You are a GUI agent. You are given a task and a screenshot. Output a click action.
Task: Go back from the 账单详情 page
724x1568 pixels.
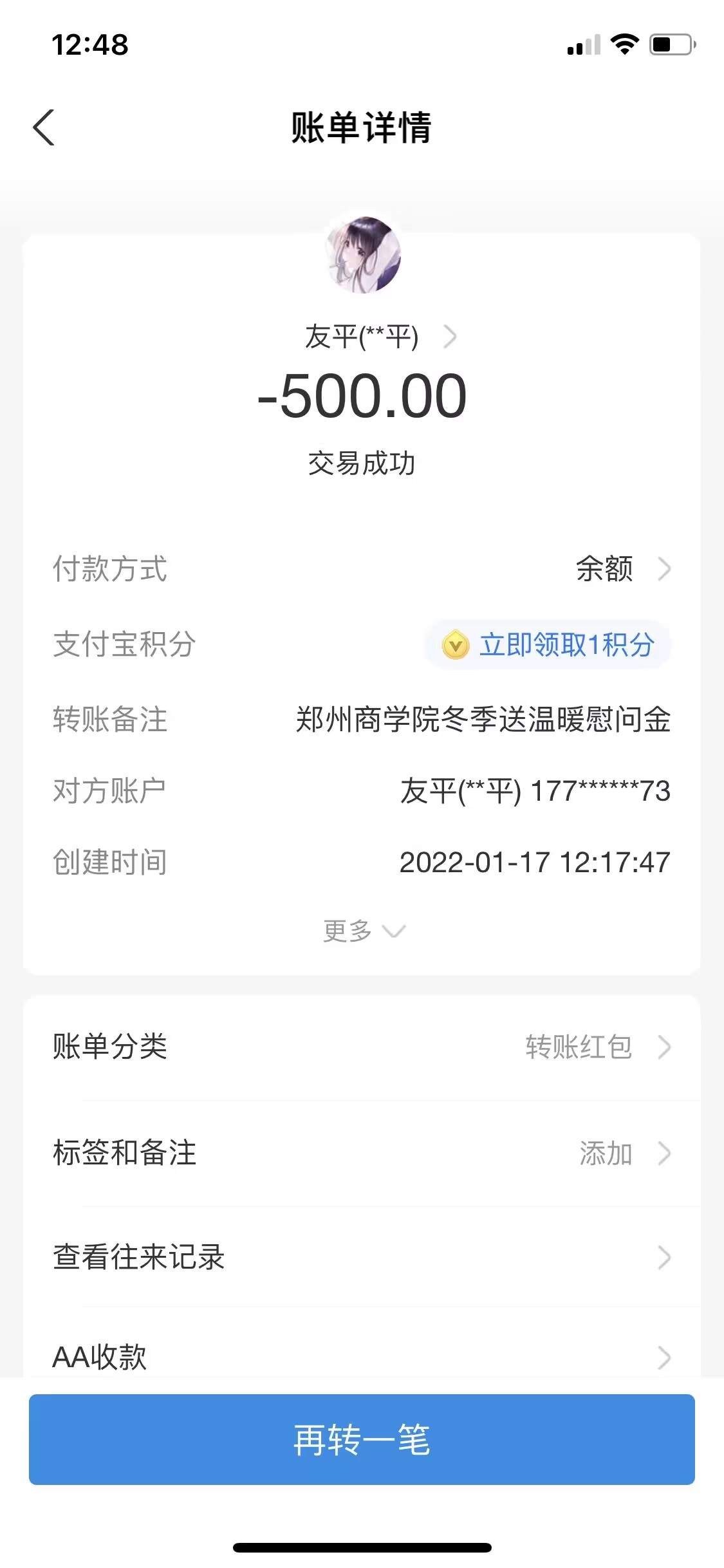click(x=44, y=127)
